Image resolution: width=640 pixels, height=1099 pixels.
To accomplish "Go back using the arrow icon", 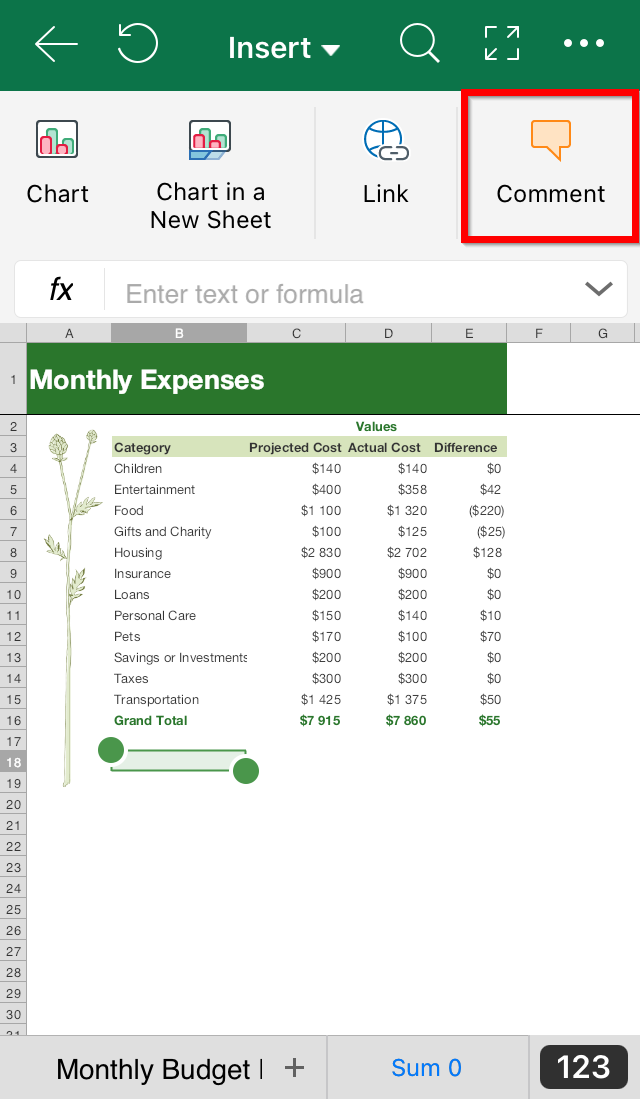I will tap(56, 45).
